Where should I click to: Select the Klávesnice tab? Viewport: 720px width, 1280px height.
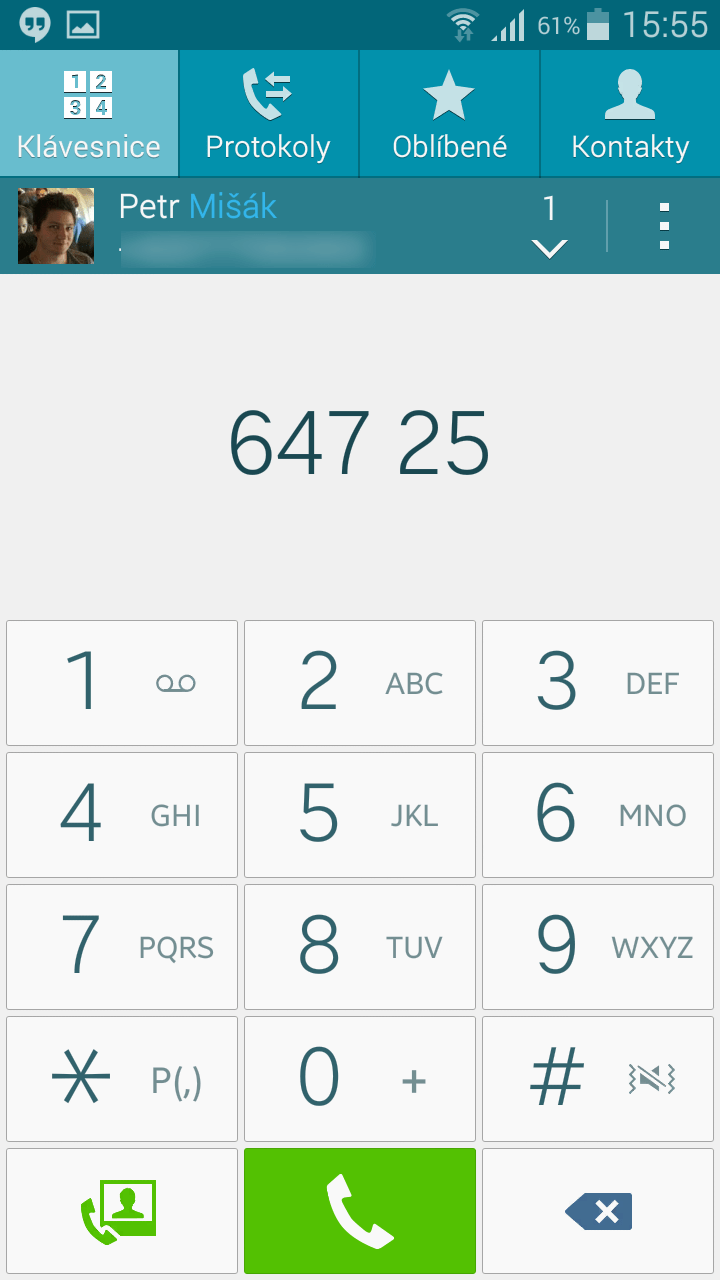89,113
